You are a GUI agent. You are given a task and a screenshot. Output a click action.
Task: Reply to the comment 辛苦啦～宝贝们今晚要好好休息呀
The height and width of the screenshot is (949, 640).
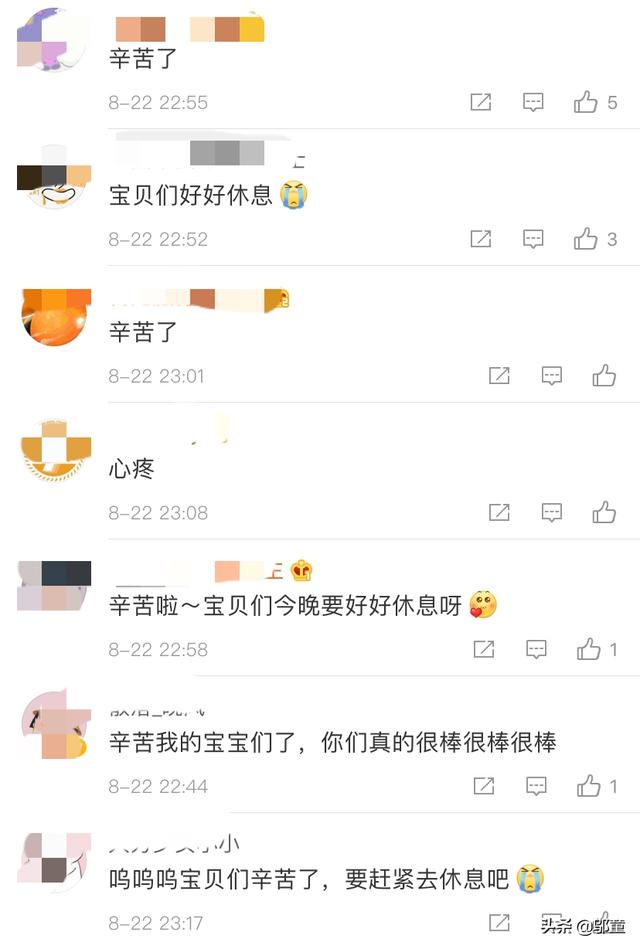point(536,650)
